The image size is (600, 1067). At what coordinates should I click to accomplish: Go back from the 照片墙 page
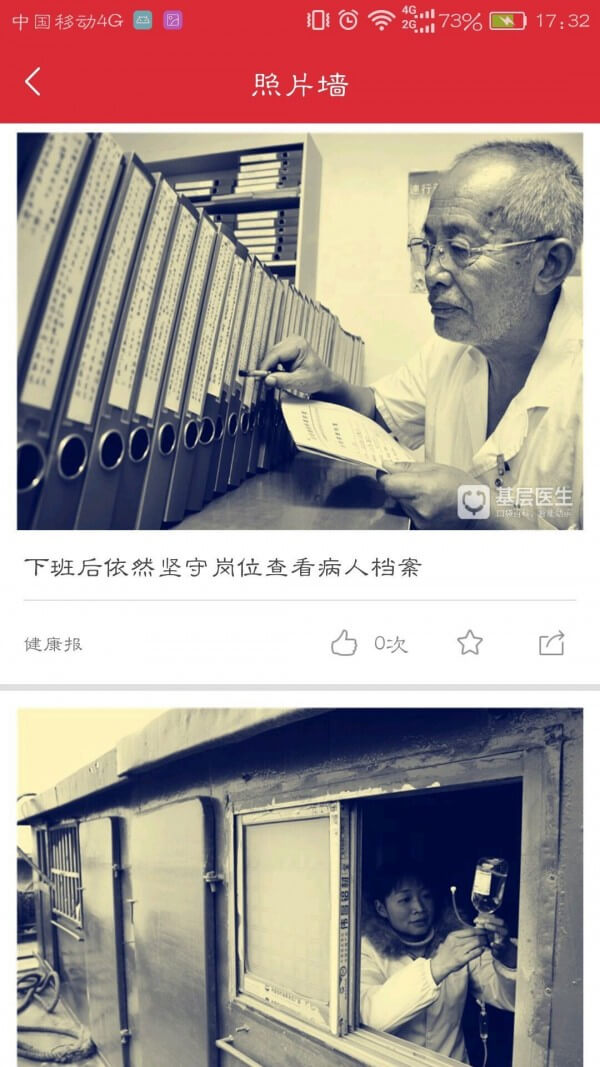(x=33, y=83)
